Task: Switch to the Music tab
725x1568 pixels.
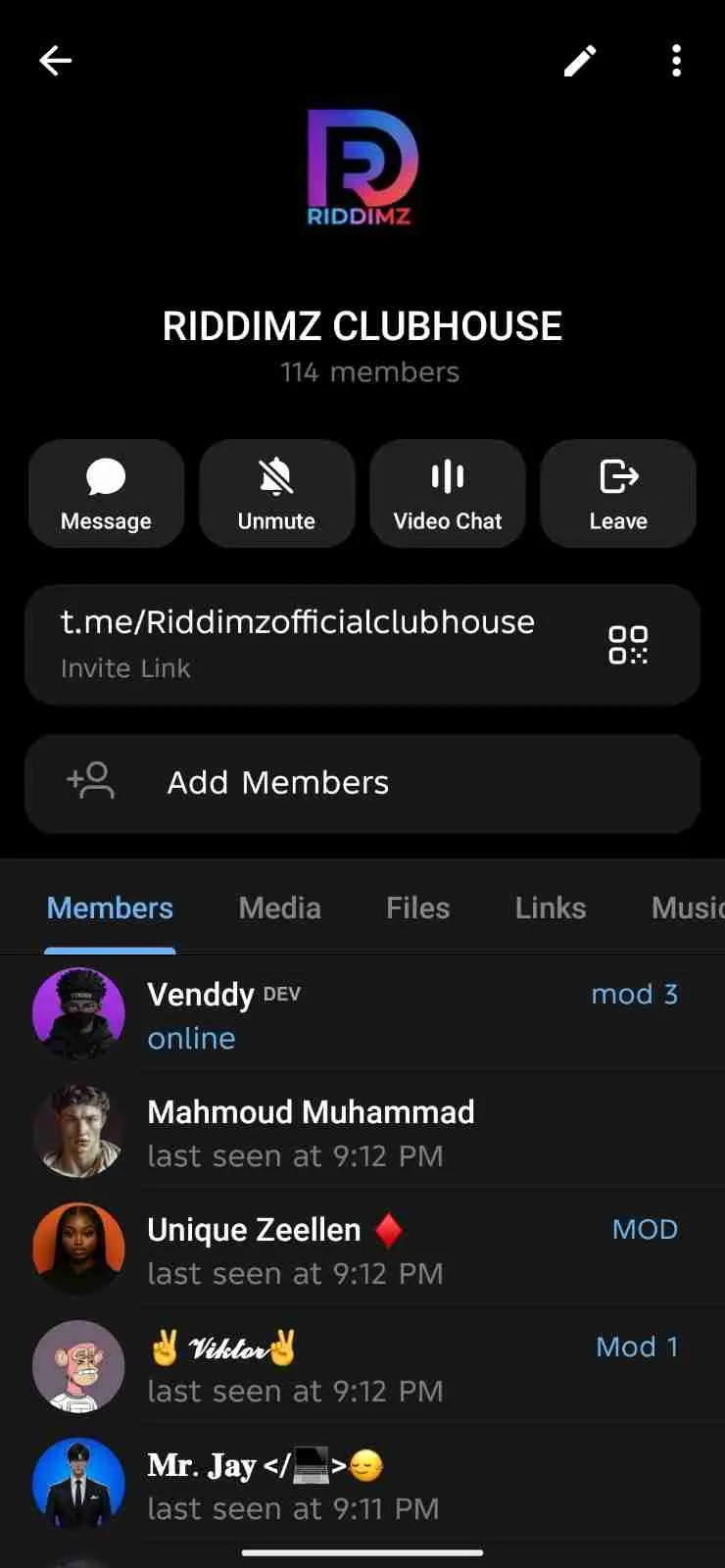Action: click(x=686, y=908)
